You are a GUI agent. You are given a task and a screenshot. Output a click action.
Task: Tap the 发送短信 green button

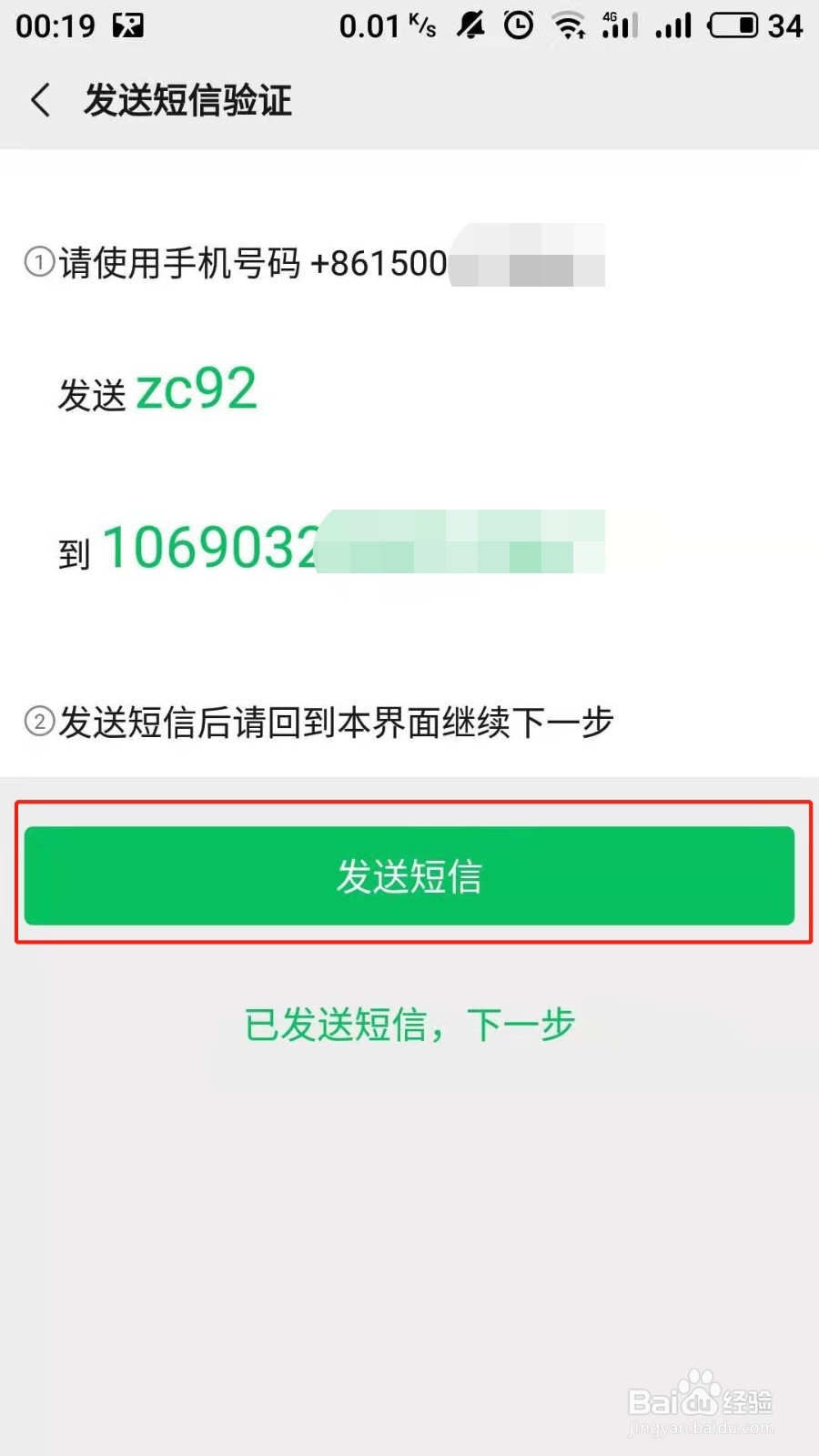pyautogui.click(x=409, y=874)
